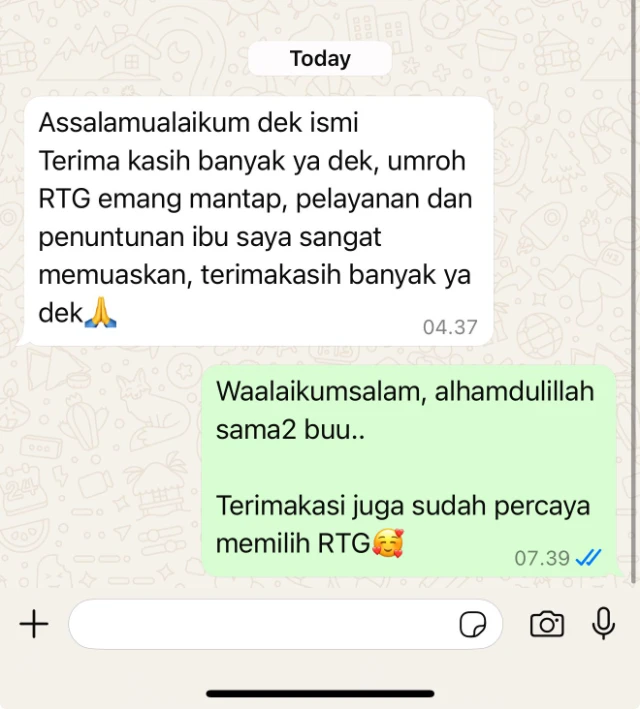Open the camera to take photo

[x=546, y=625]
